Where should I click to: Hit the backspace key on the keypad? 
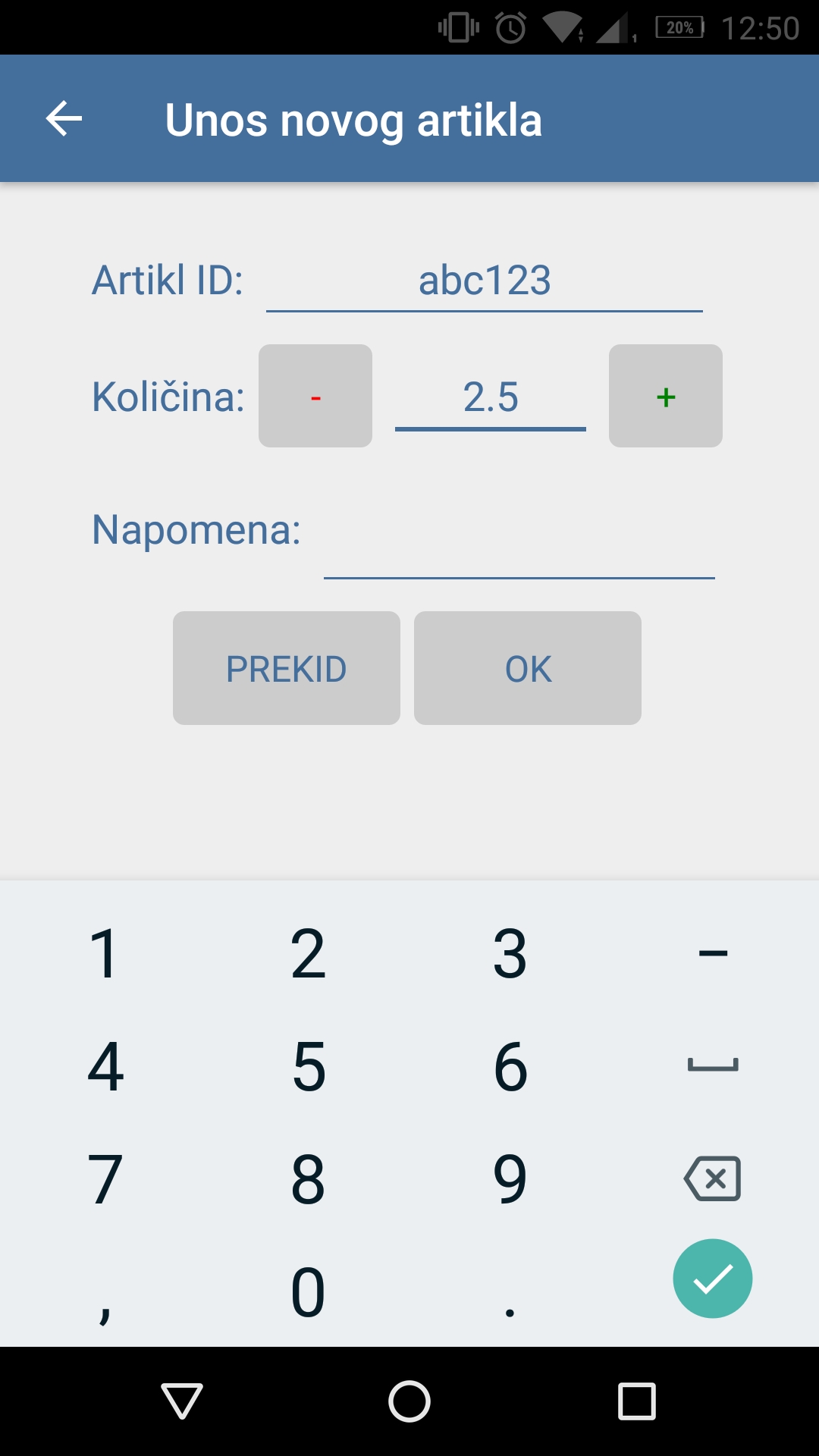713,1178
